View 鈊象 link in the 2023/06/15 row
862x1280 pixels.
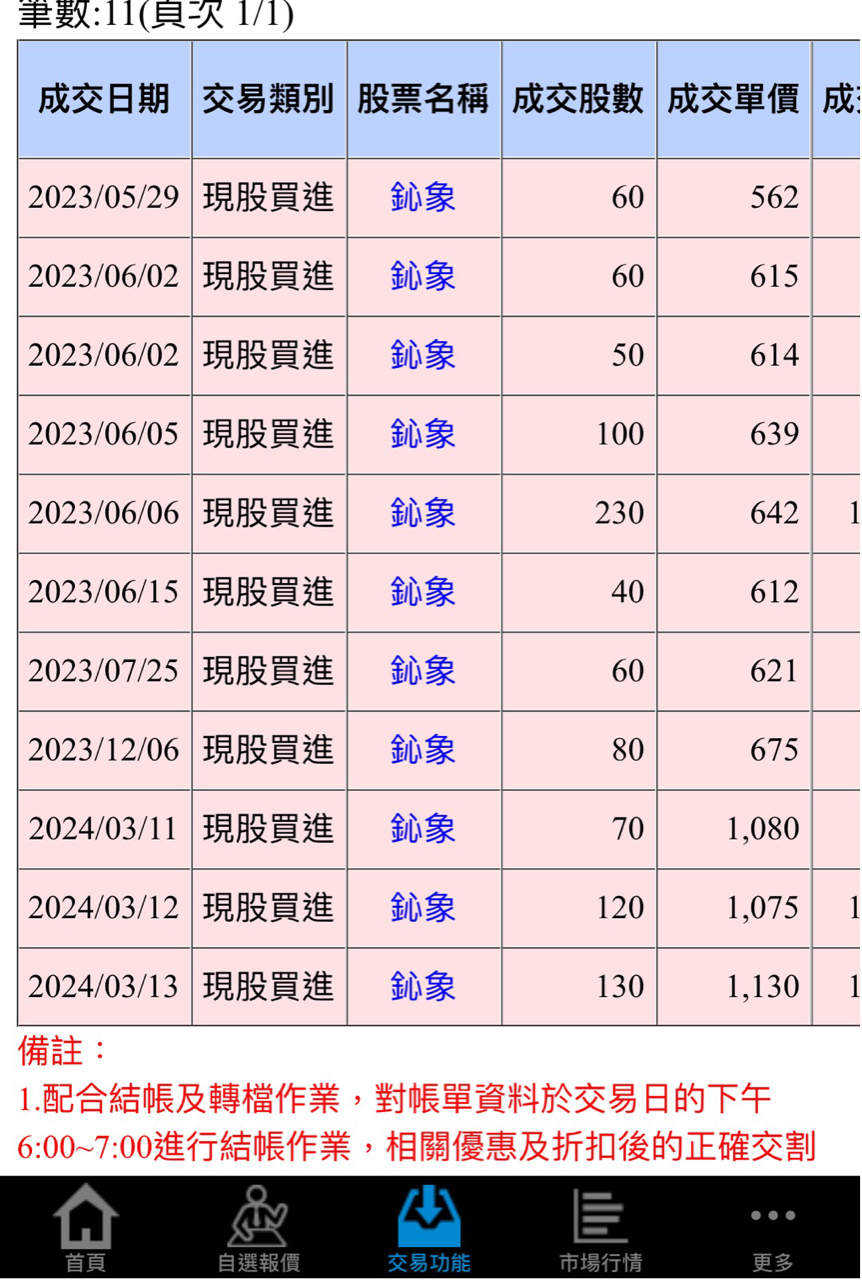pyautogui.click(x=423, y=592)
